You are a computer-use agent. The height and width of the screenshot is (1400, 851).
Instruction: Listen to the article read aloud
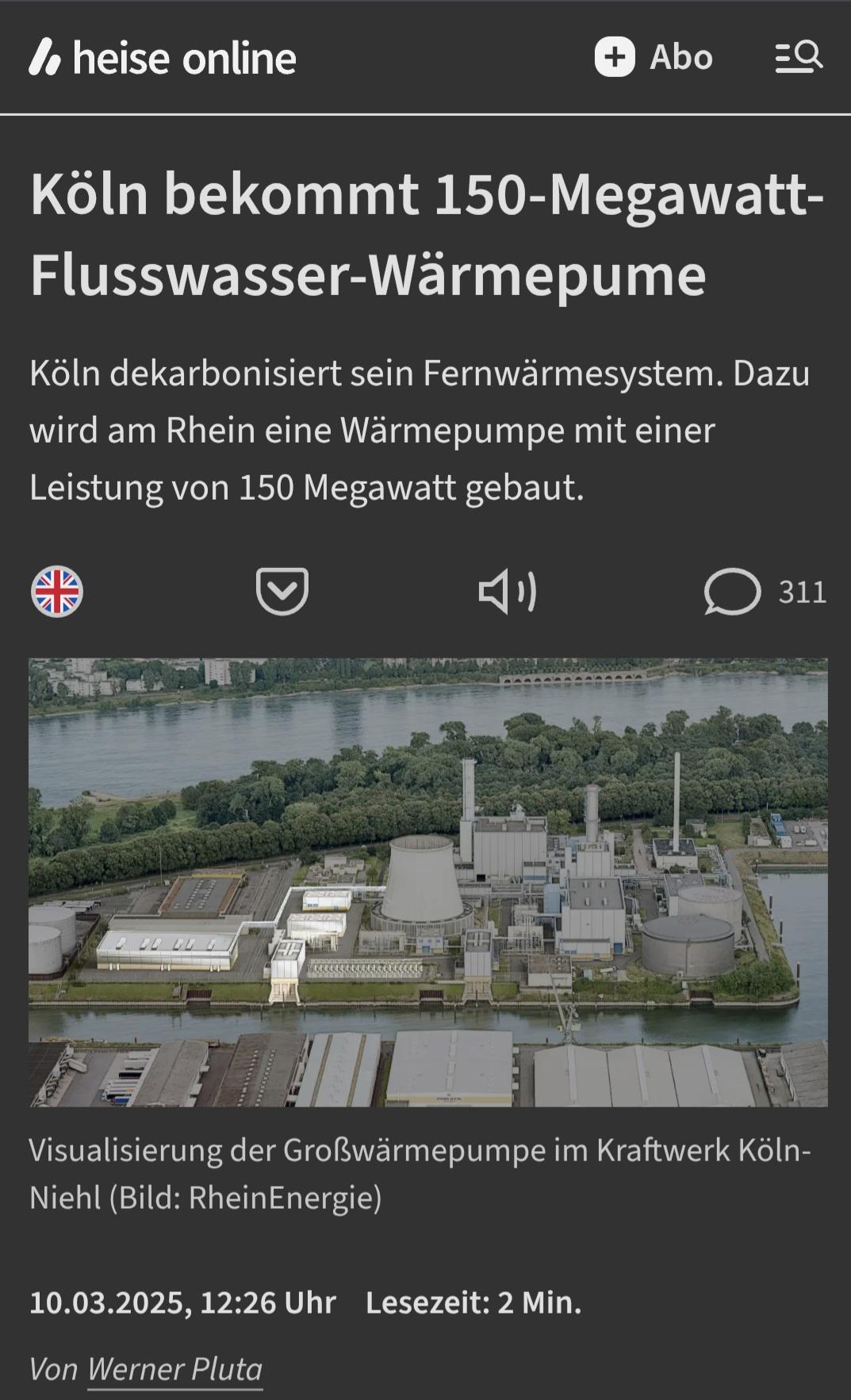[508, 592]
